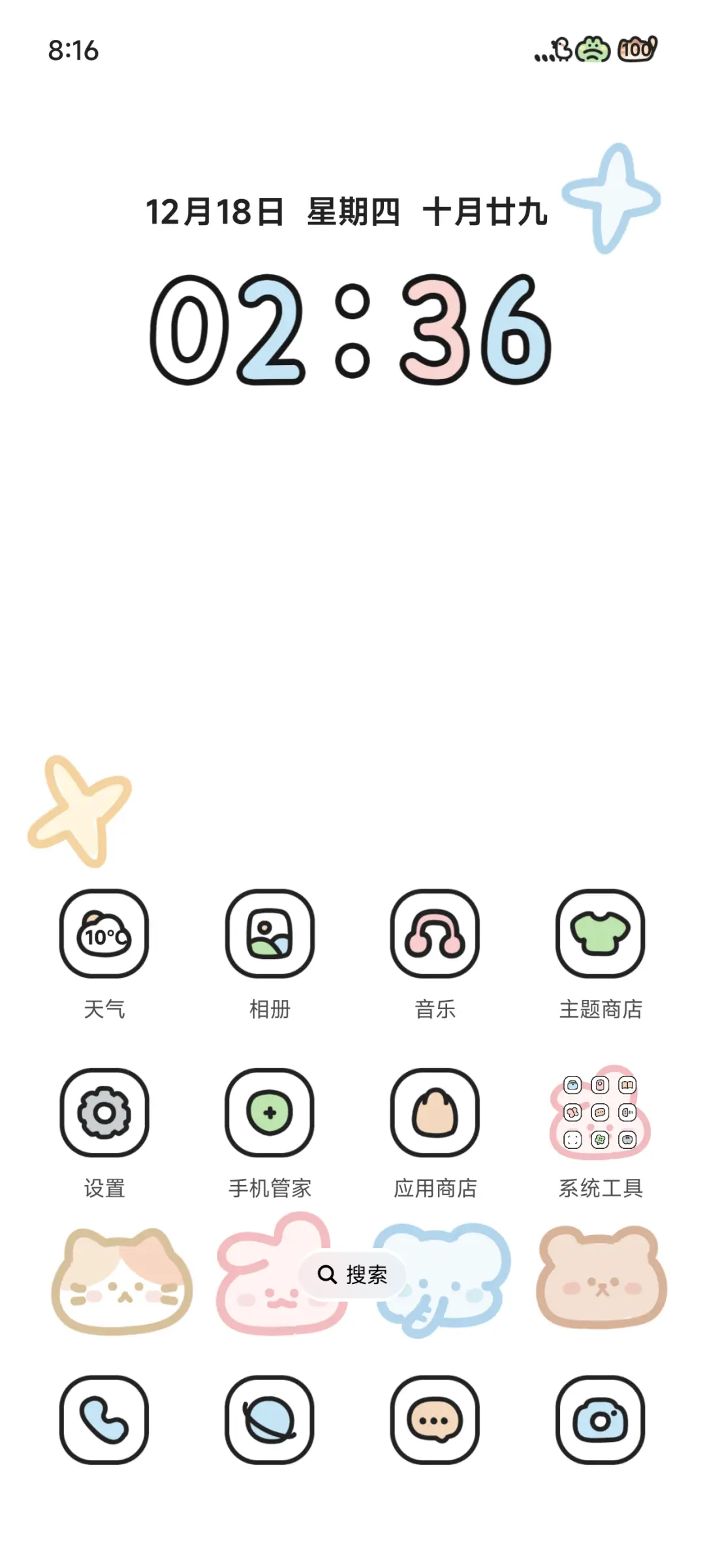Tap the brown bear app icon
Image resolution: width=705 pixels, height=1568 pixels.
point(601,1279)
